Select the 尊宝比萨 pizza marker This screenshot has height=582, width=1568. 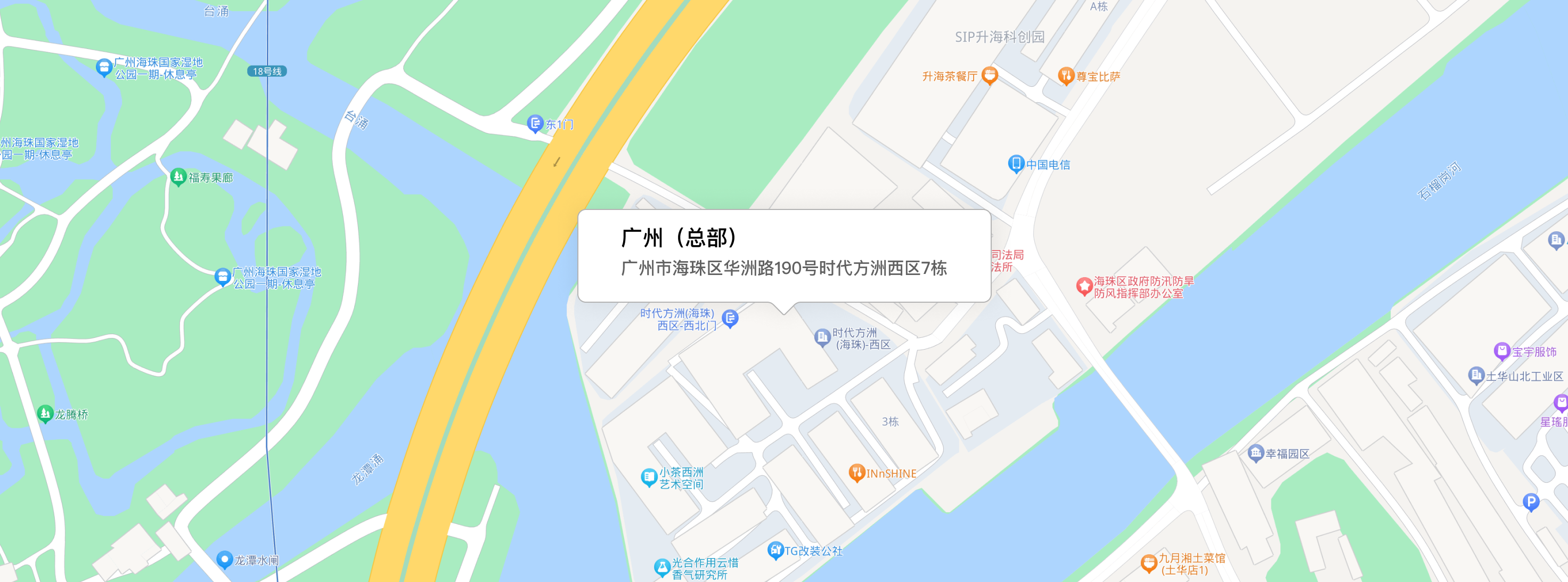1065,76
